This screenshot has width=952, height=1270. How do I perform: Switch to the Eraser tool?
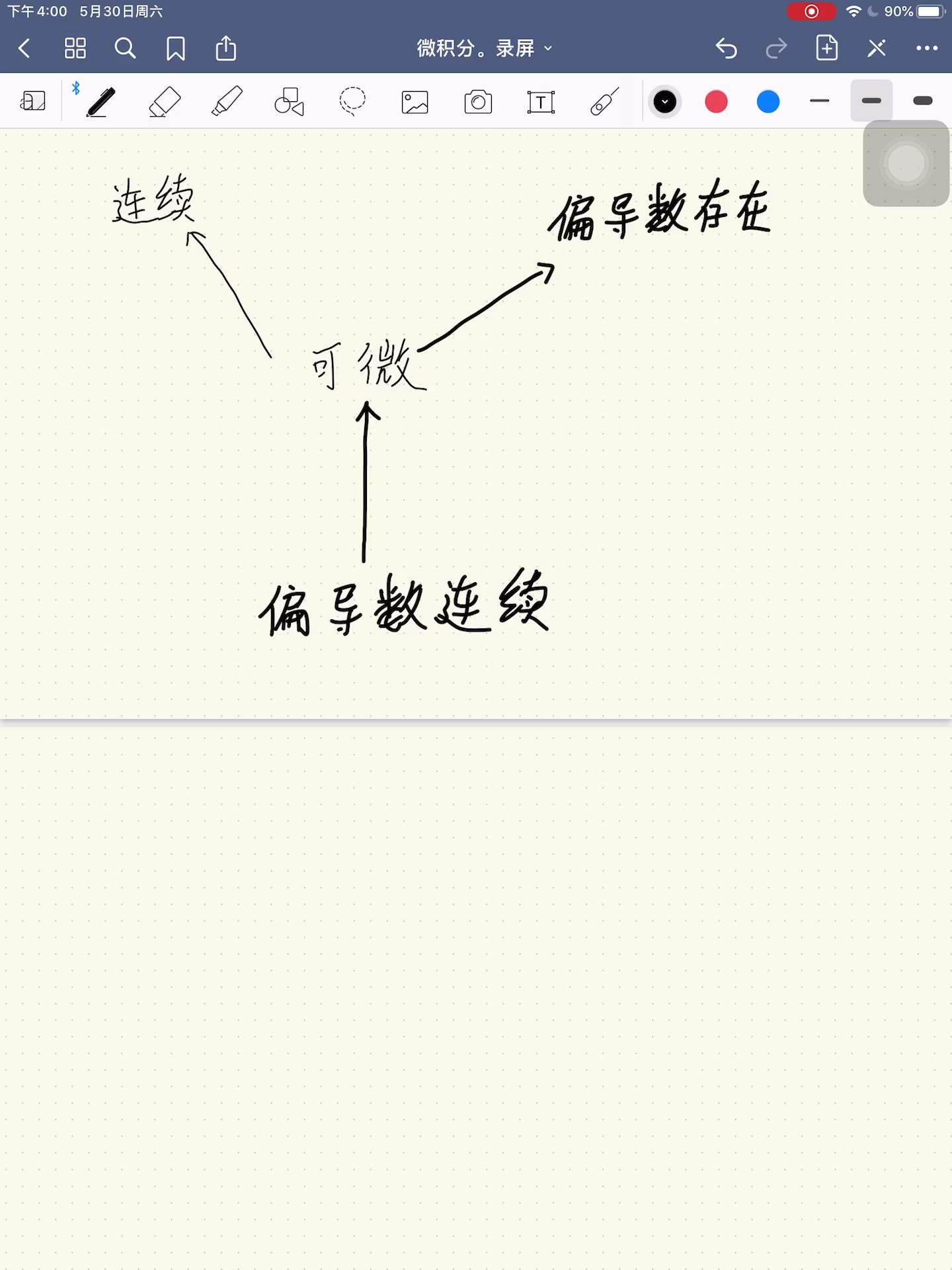pyautogui.click(x=163, y=101)
